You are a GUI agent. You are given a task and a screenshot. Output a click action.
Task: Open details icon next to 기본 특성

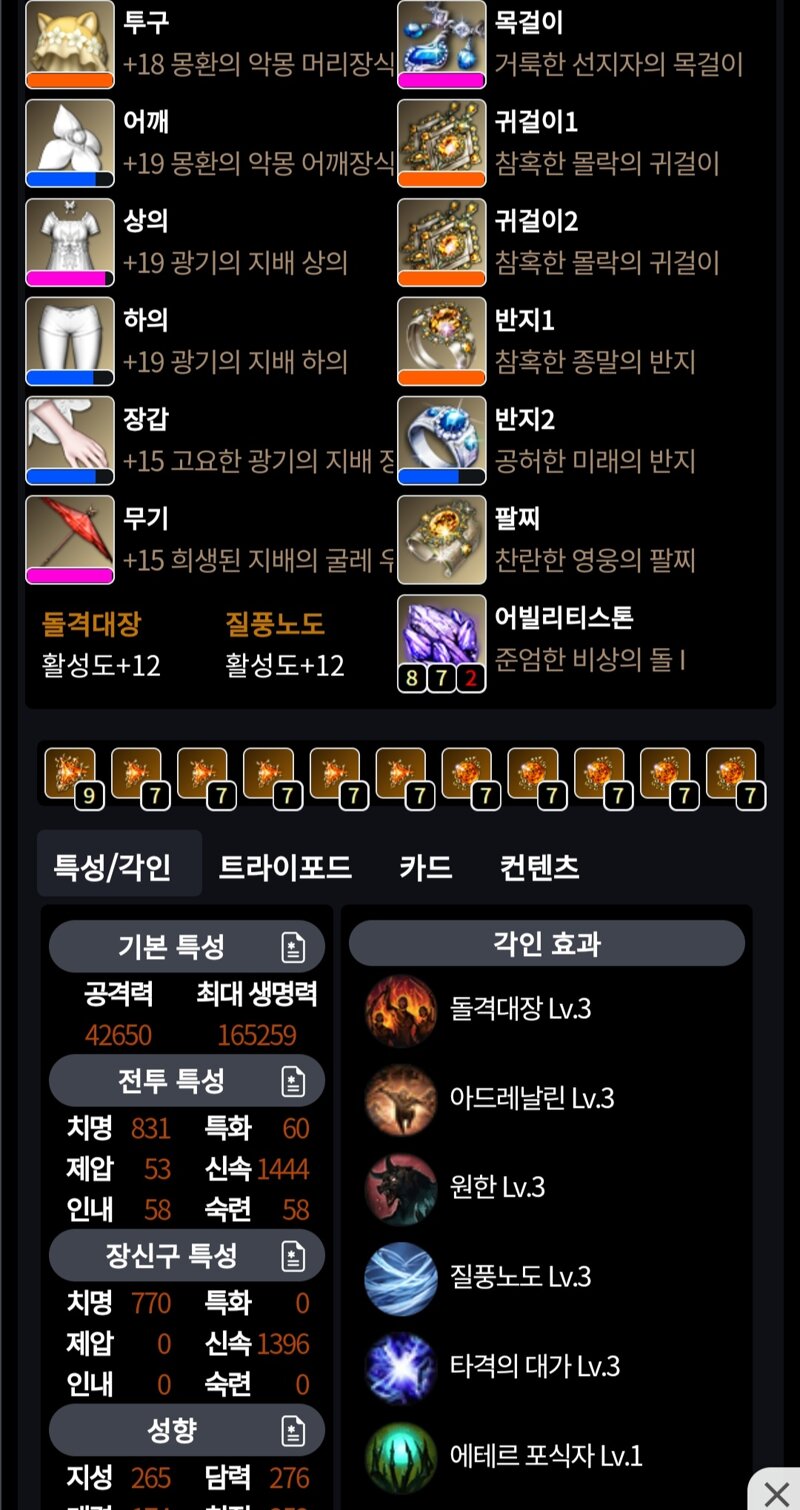(x=292, y=947)
